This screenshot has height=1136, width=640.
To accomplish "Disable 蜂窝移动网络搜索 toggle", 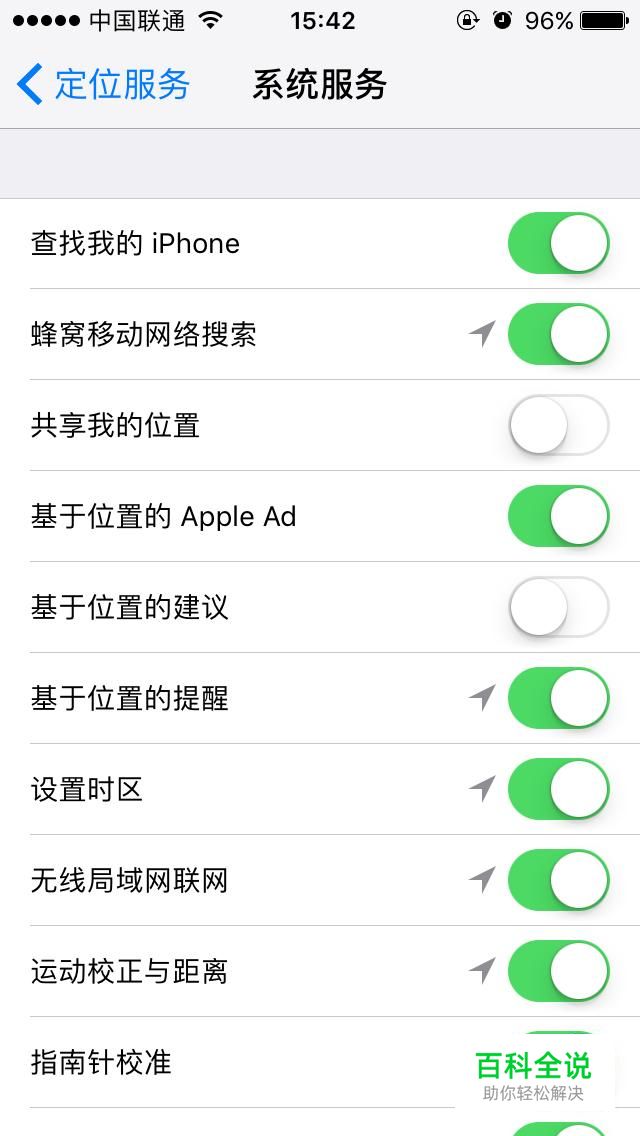I will pyautogui.click(x=559, y=334).
